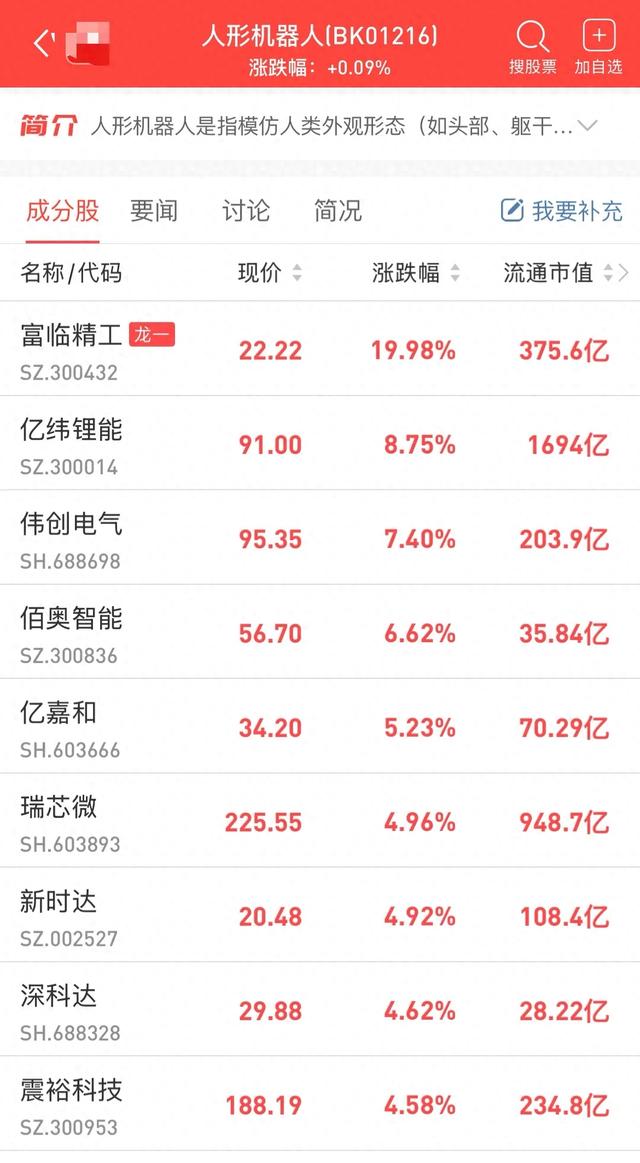Add this sector to watchlist (加自选)
640x1163 pixels.
(598, 48)
